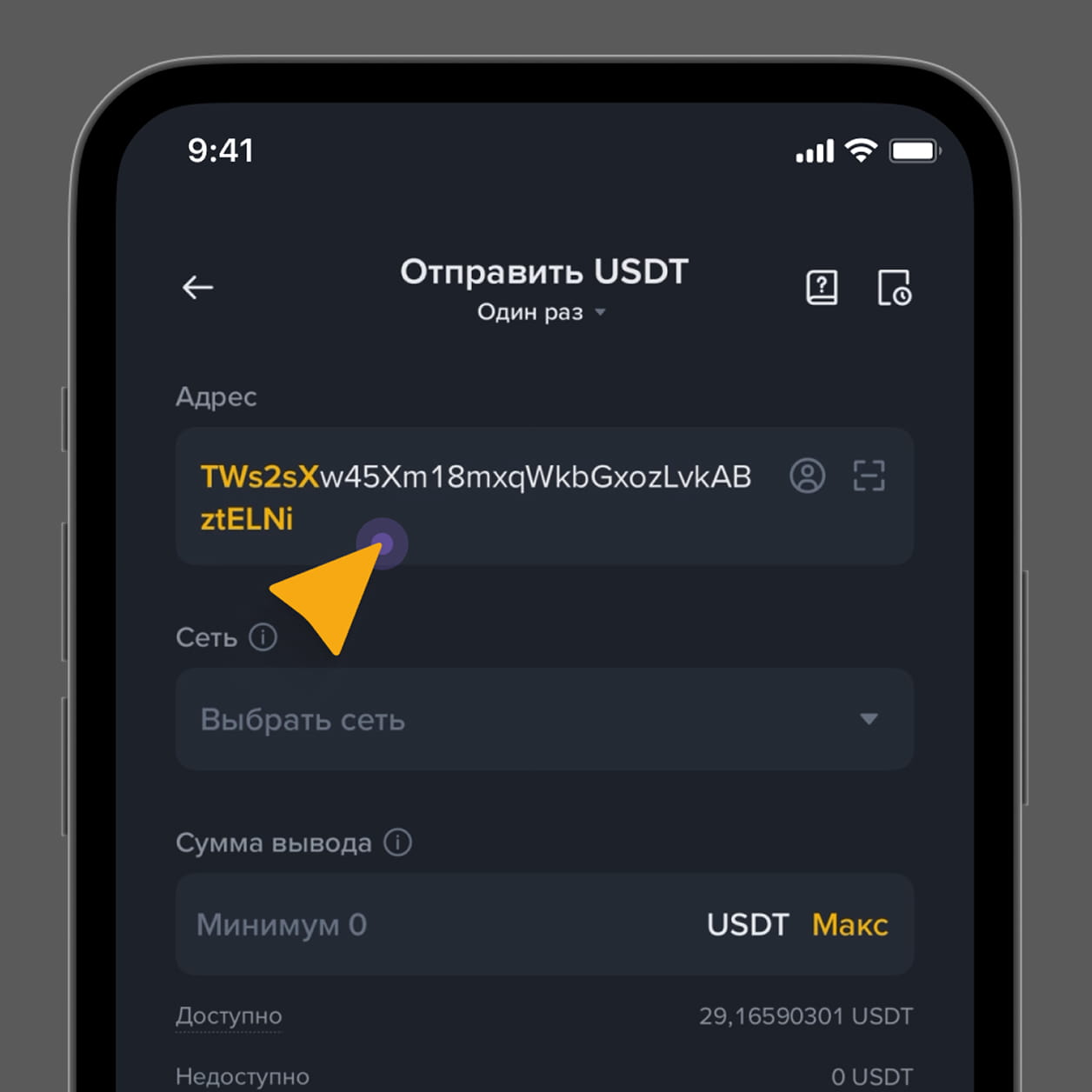This screenshot has width=1092, height=1092.
Task: Show info about Сумма вывода
Action: tap(397, 842)
